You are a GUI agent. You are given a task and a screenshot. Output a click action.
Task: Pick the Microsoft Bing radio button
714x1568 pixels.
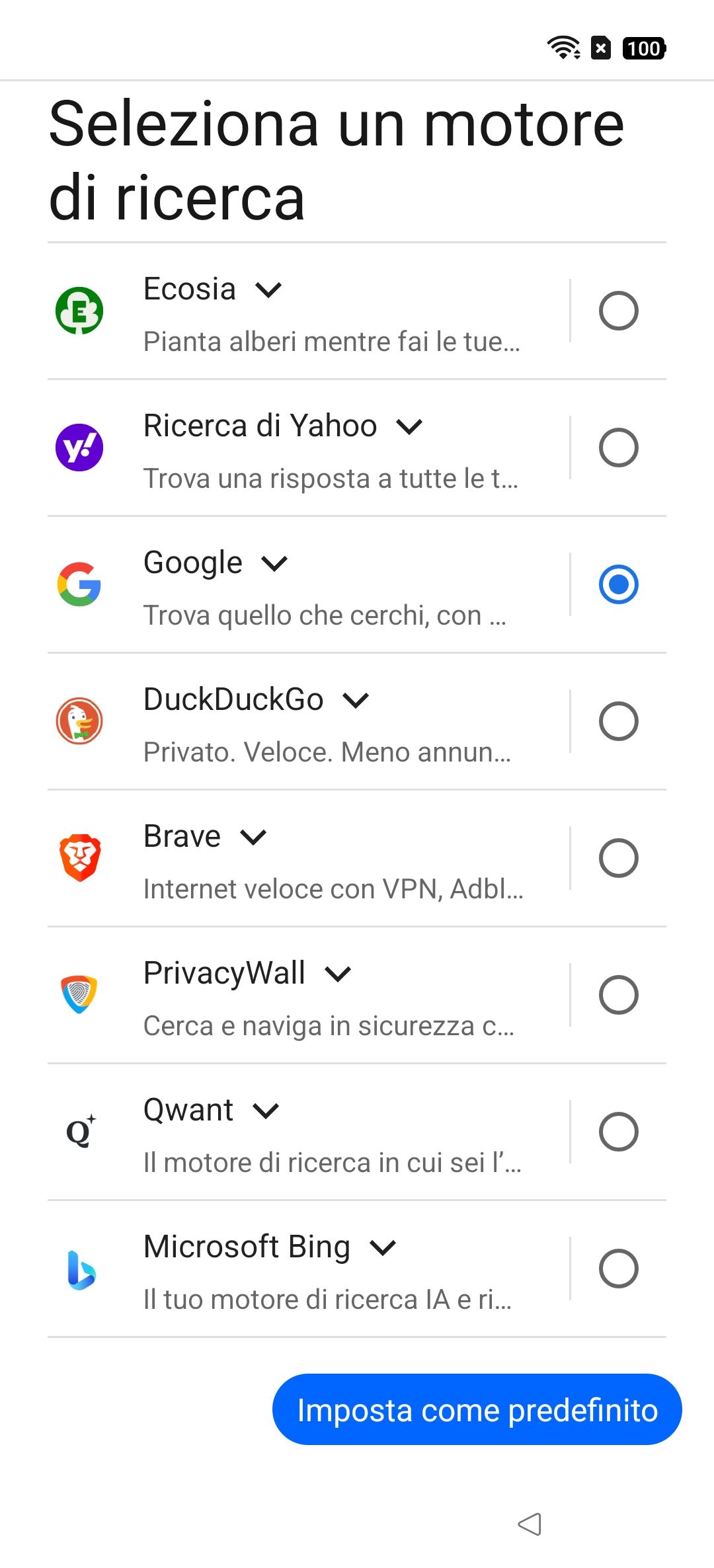(x=618, y=1269)
